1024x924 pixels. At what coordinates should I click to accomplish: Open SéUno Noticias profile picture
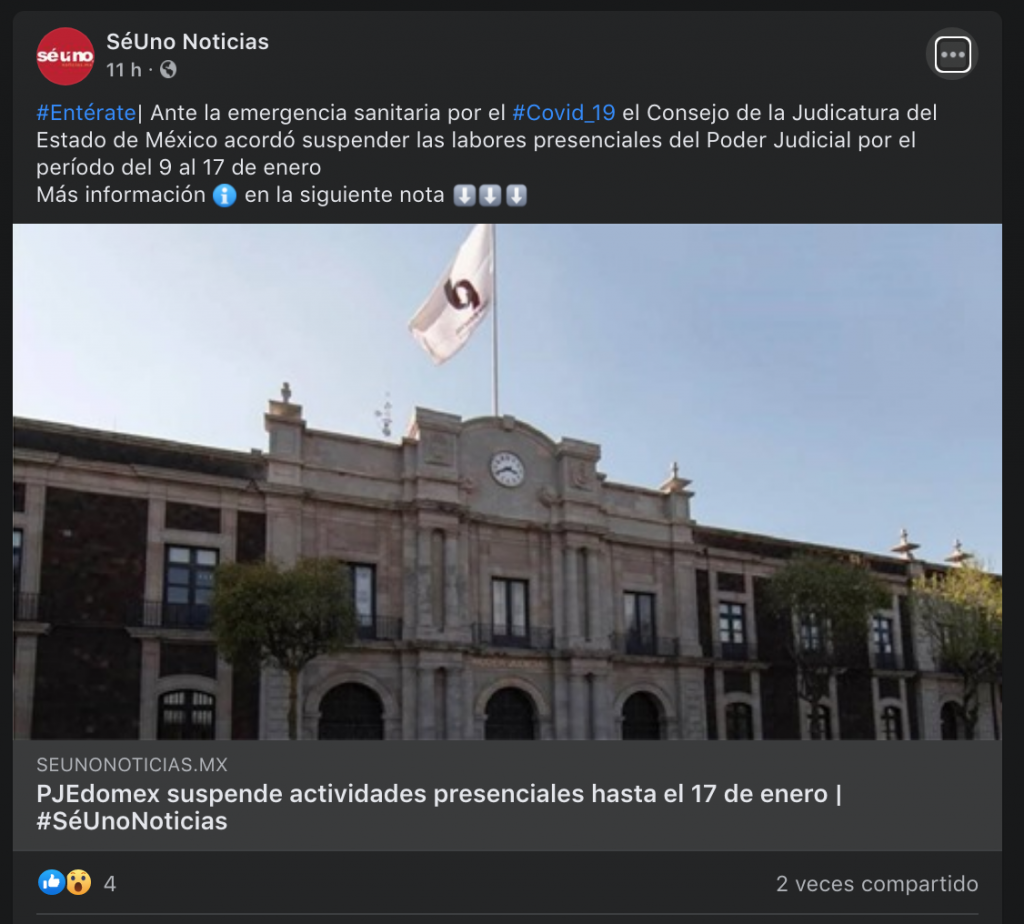point(65,56)
